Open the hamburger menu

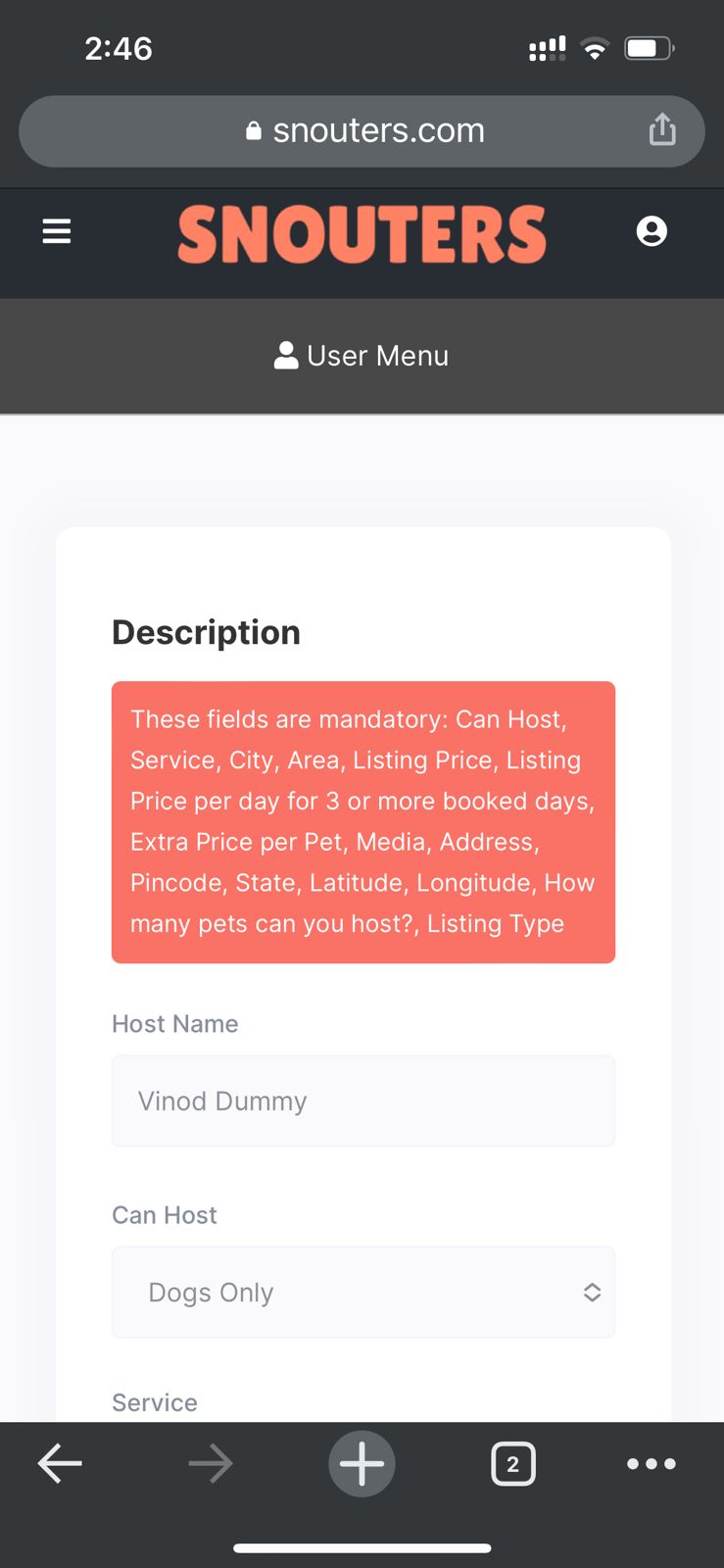(x=57, y=231)
